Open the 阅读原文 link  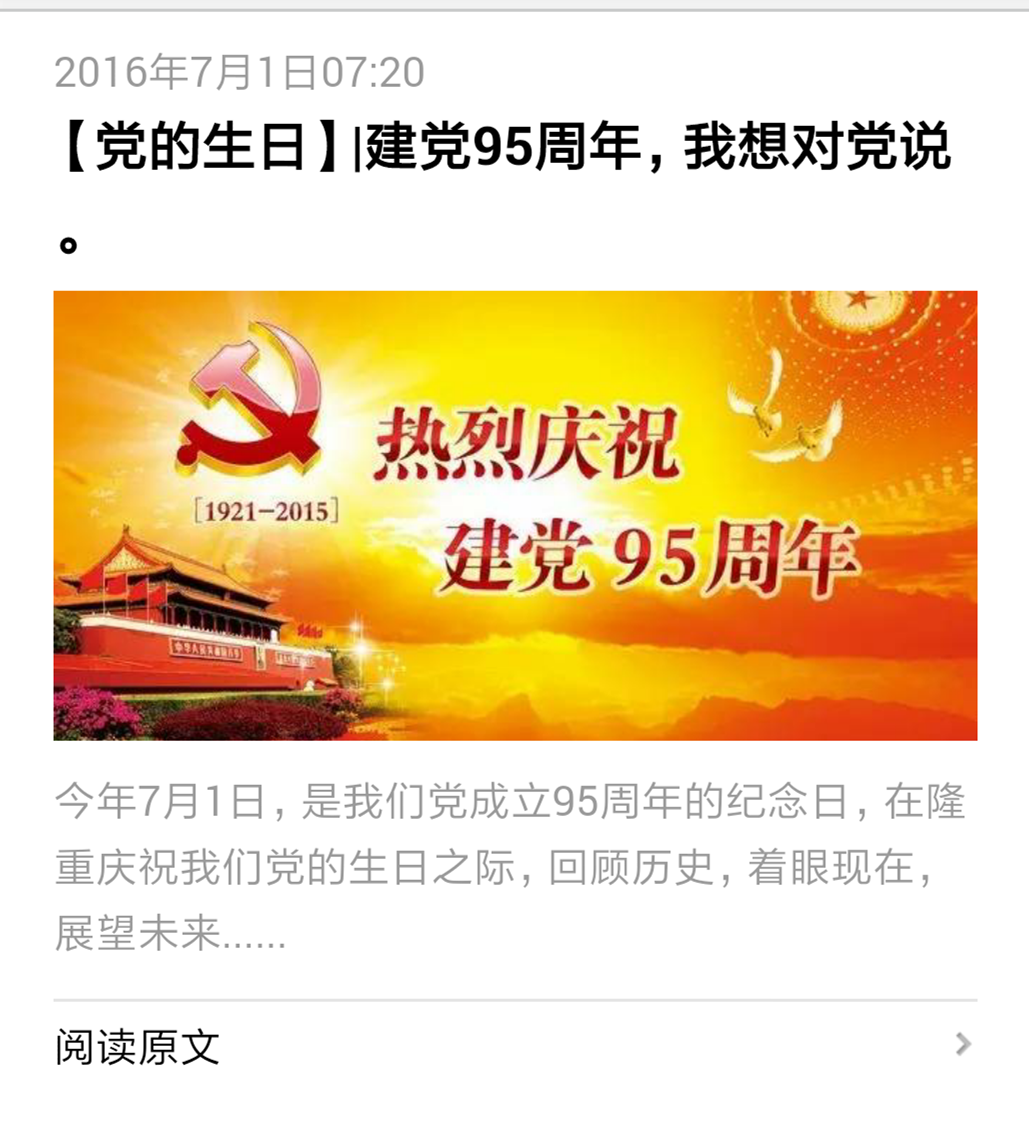(137, 1046)
